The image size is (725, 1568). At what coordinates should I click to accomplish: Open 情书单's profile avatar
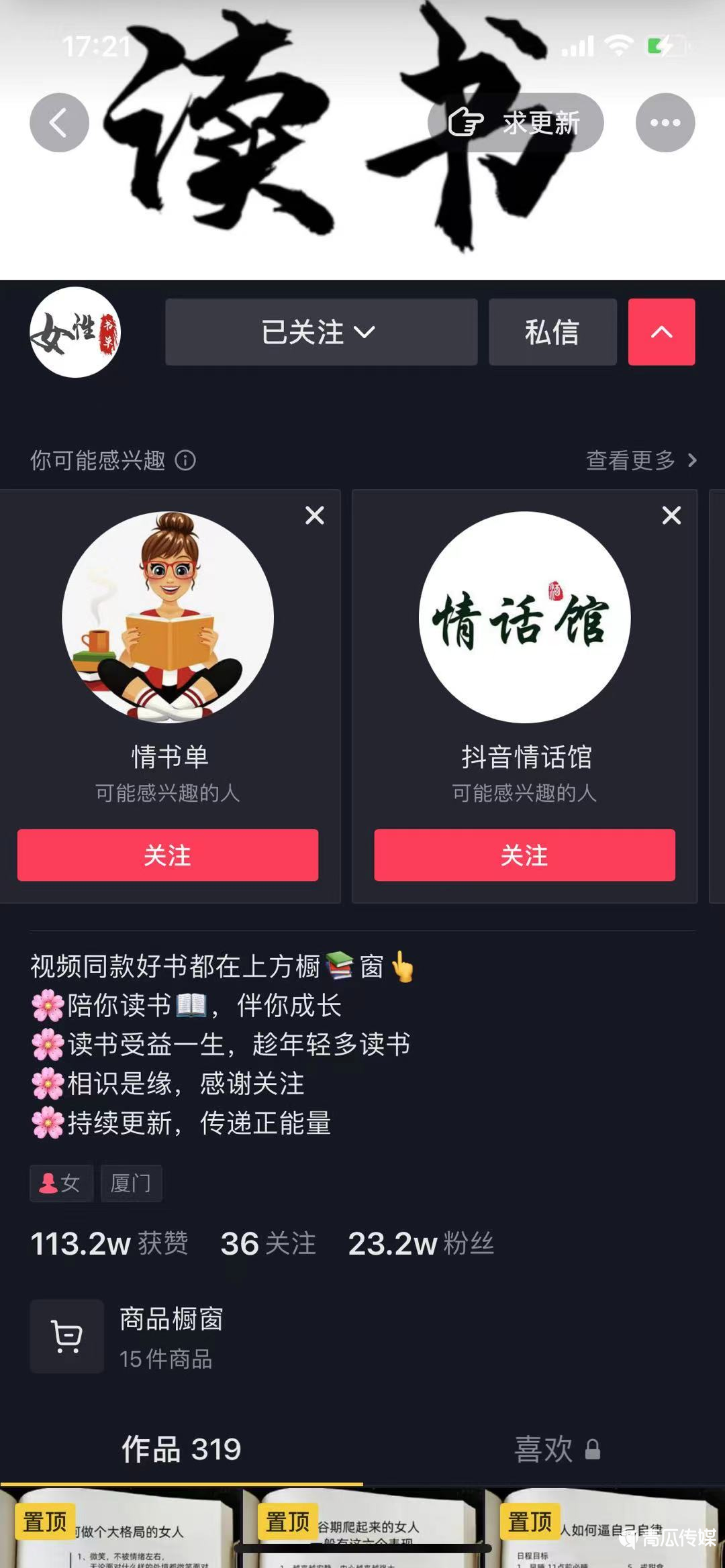click(x=168, y=617)
